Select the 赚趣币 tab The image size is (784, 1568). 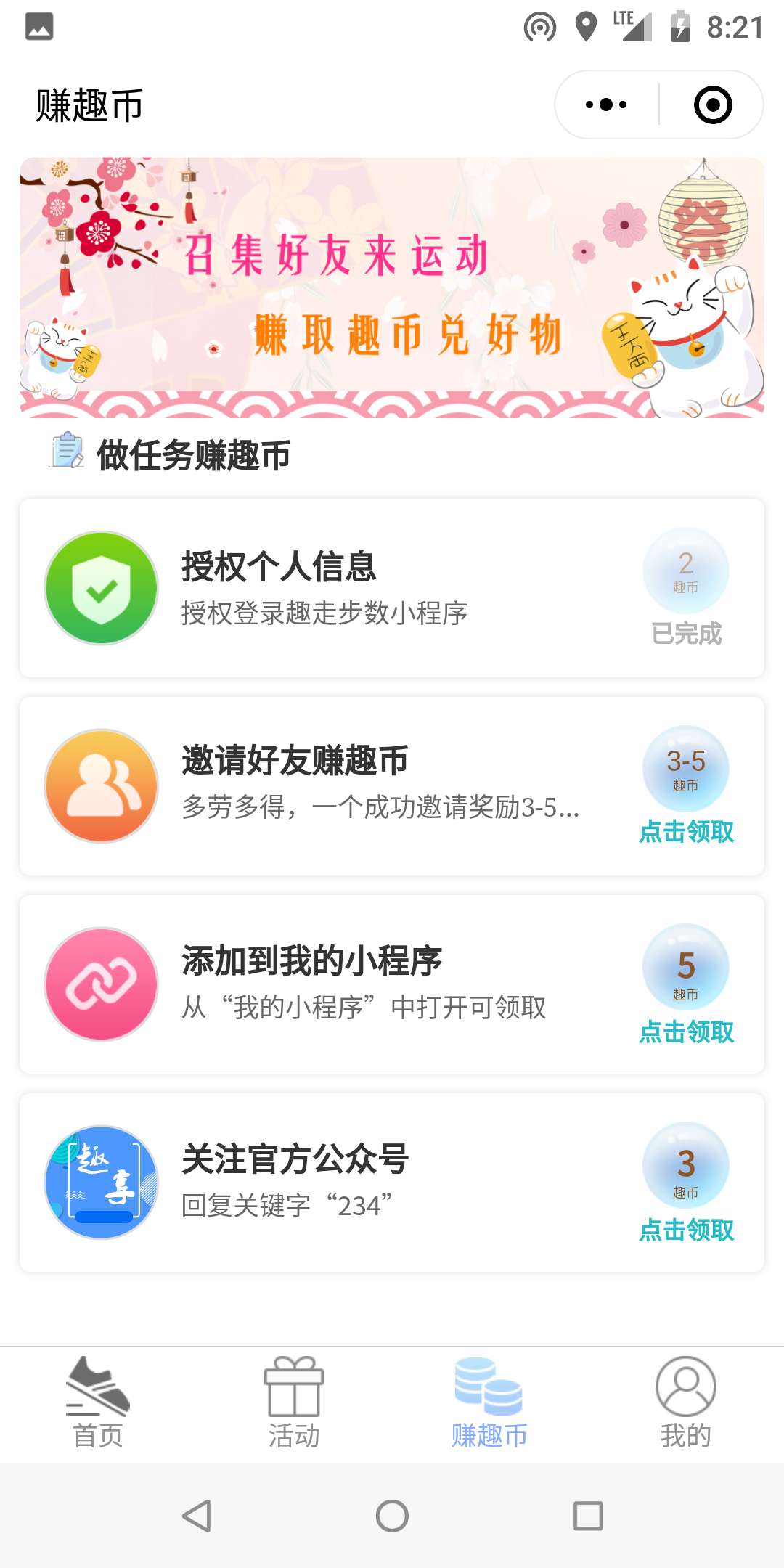[489, 1403]
